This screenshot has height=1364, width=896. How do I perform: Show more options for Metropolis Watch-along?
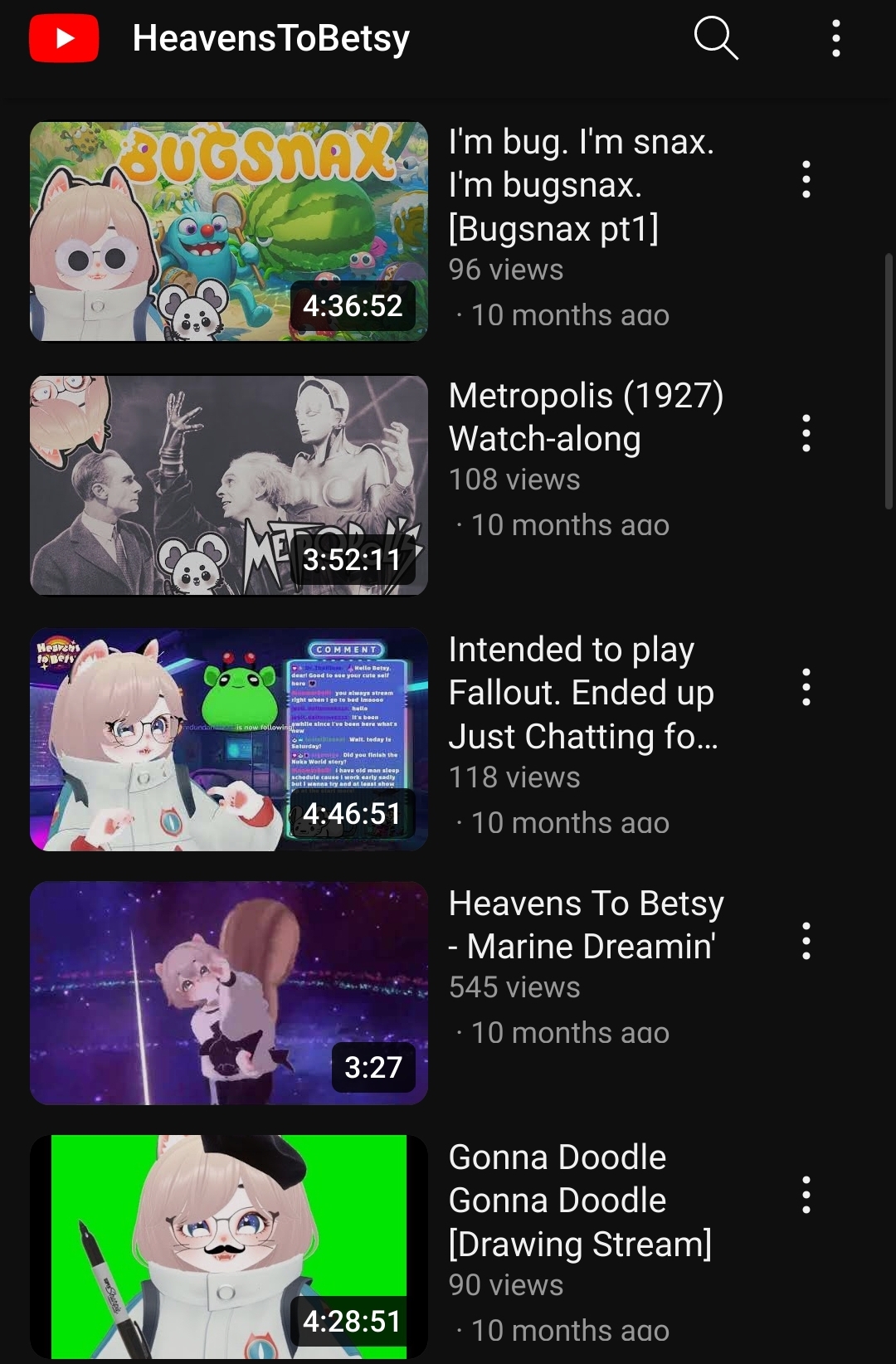(x=806, y=433)
